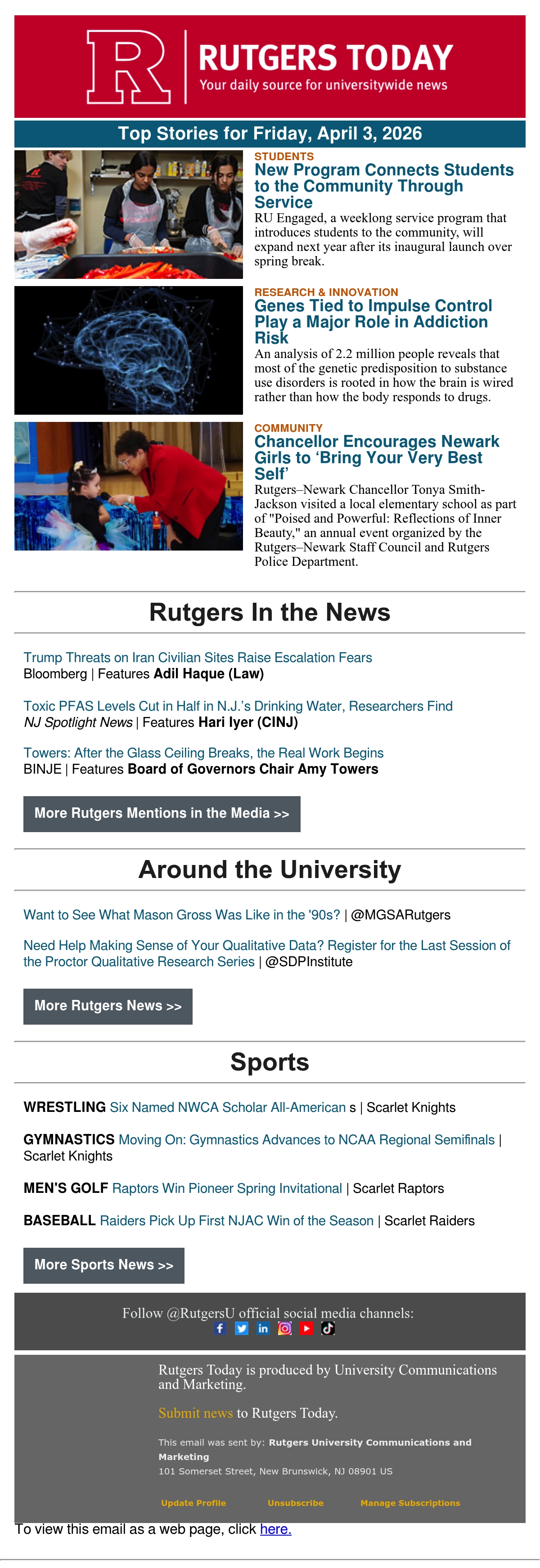
Task: Open Six Named NWCA Scholar All-American story
Action: pyautogui.click(x=228, y=1107)
